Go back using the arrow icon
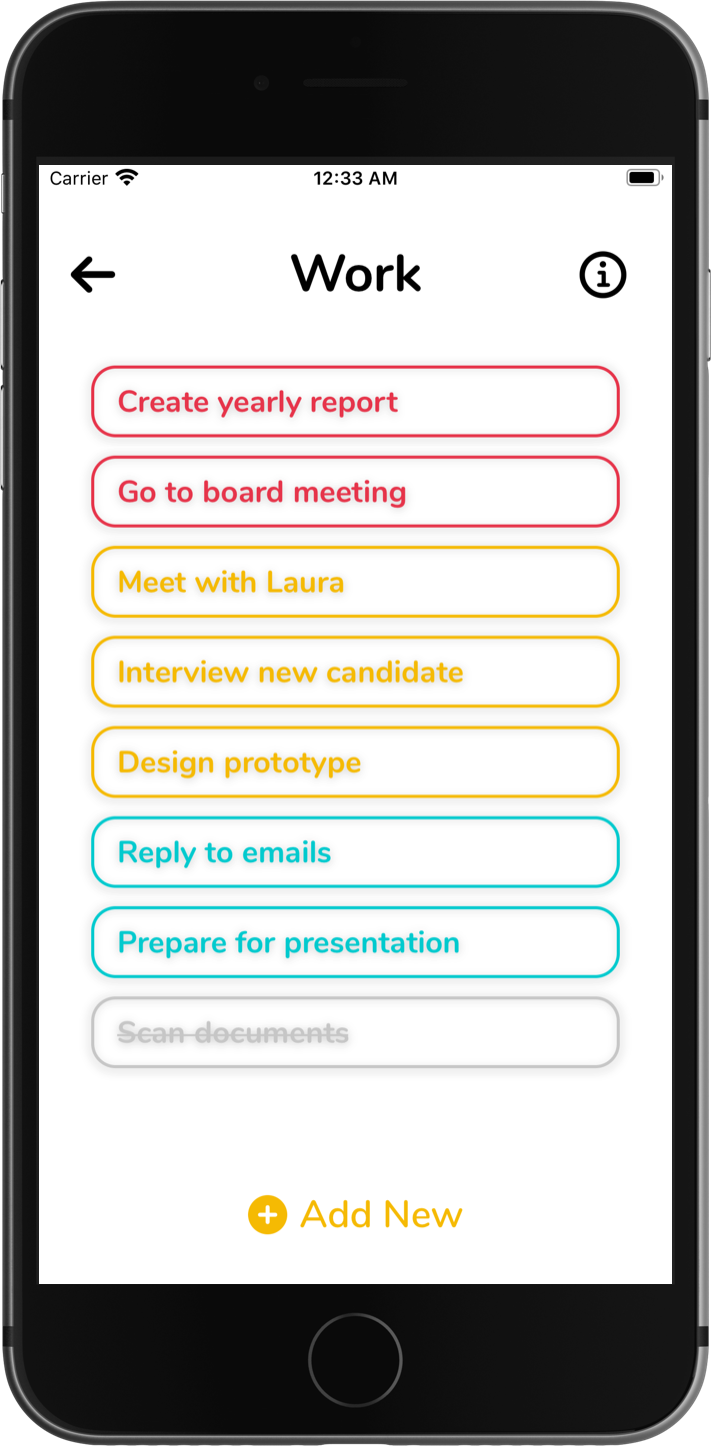Viewport: 711px width, 1446px height. coord(93,274)
